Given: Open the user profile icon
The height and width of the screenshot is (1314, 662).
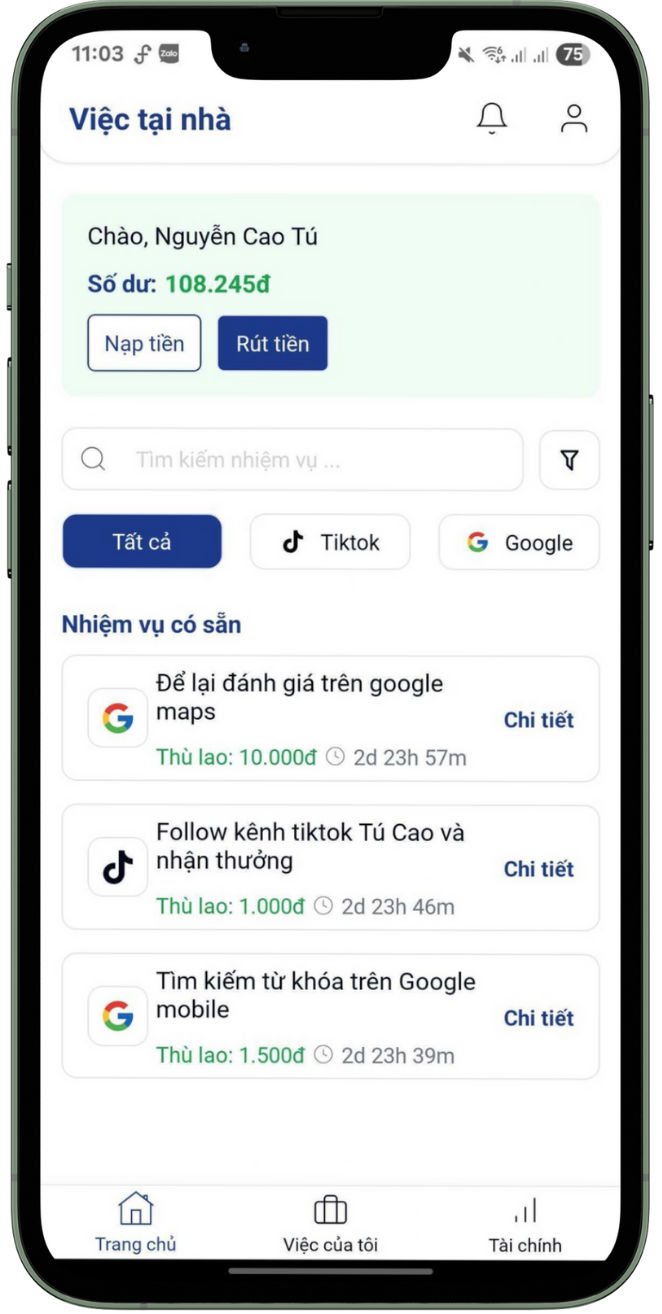Looking at the screenshot, I should [574, 118].
